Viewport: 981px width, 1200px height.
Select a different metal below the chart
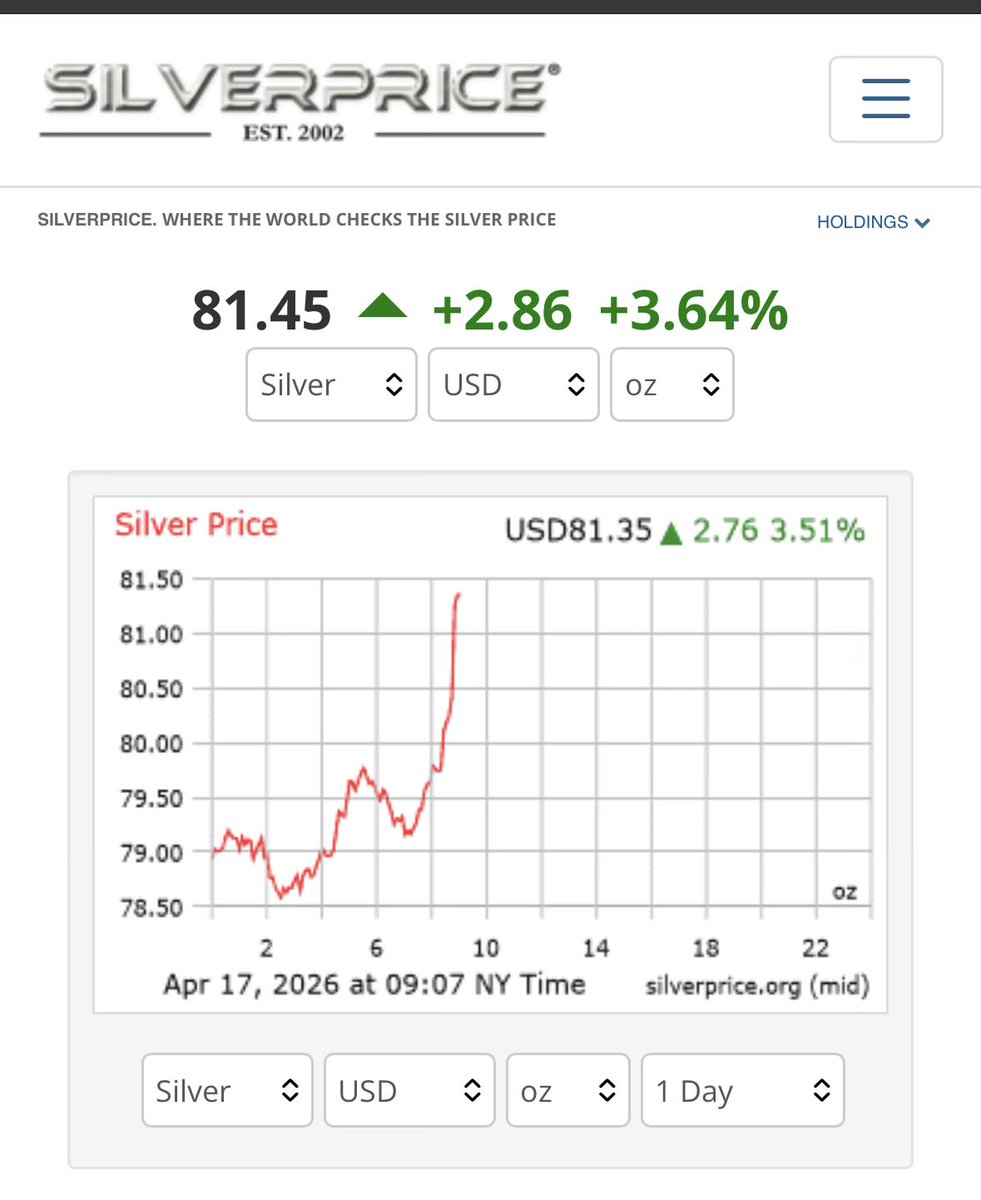(227, 1090)
